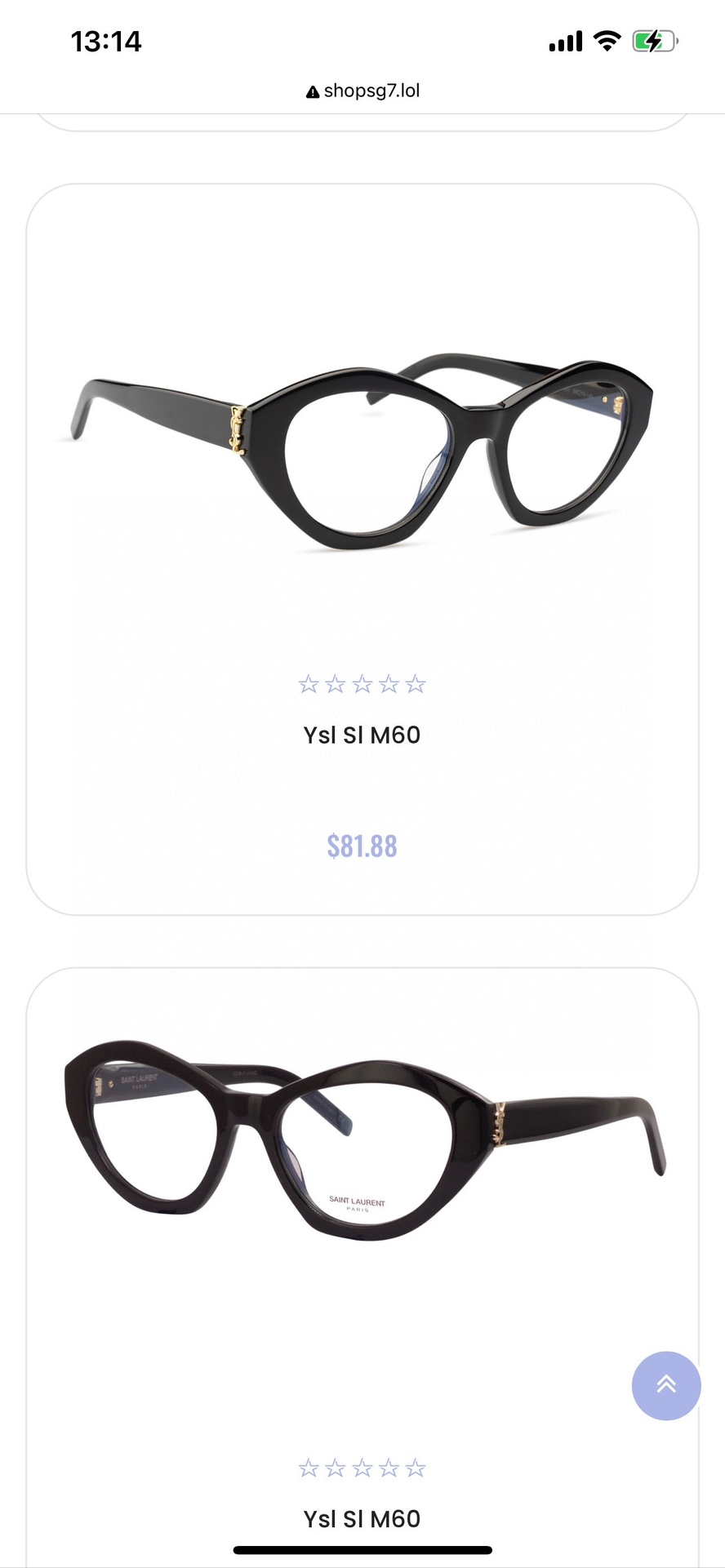Screen dimensions: 725x1568
Task: Tap the shopsg7.lol address bar
Action: pyautogui.click(x=362, y=91)
